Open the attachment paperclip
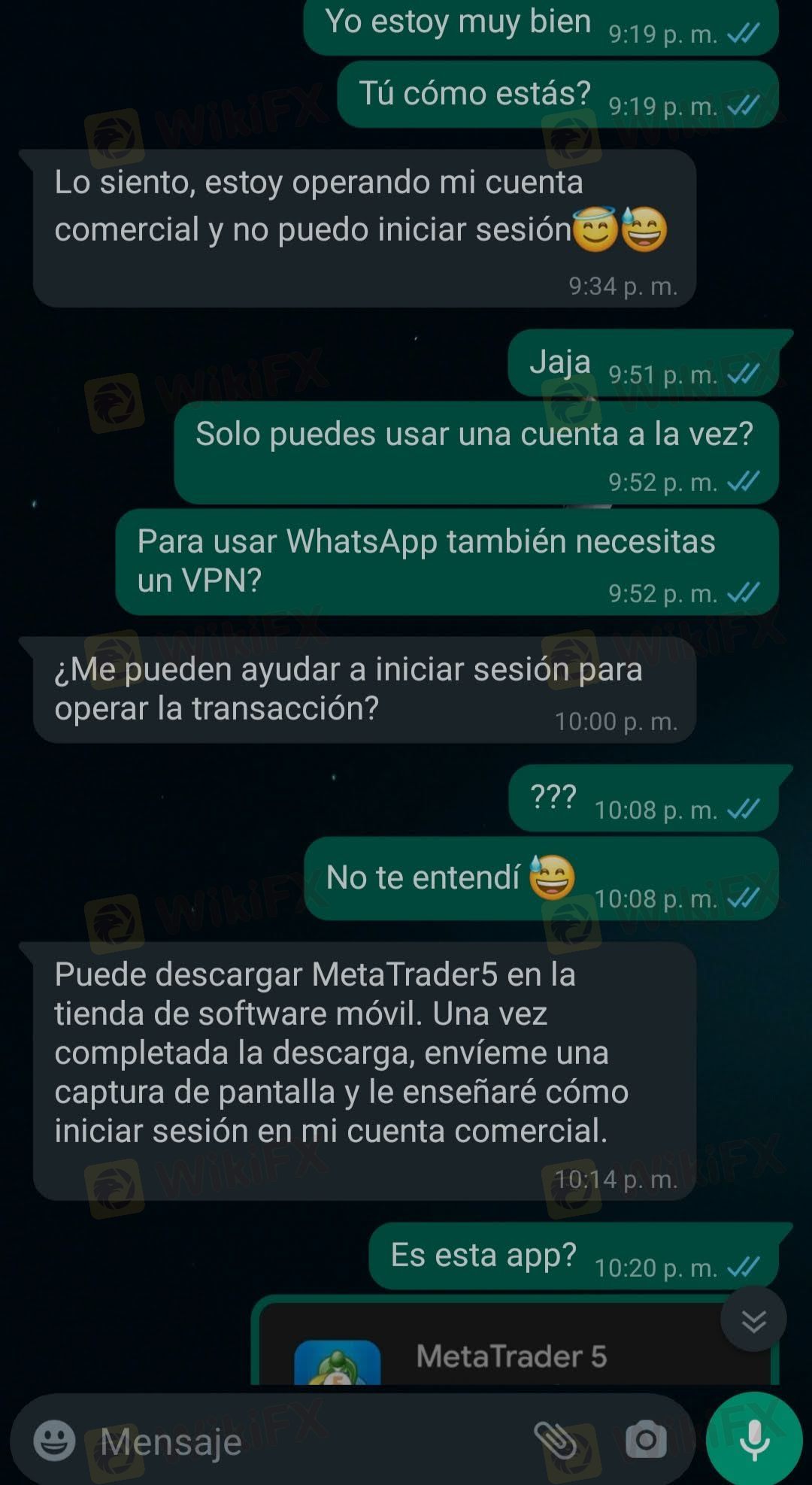The height and width of the screenshot is (1485, 812). coord(555,1441)
